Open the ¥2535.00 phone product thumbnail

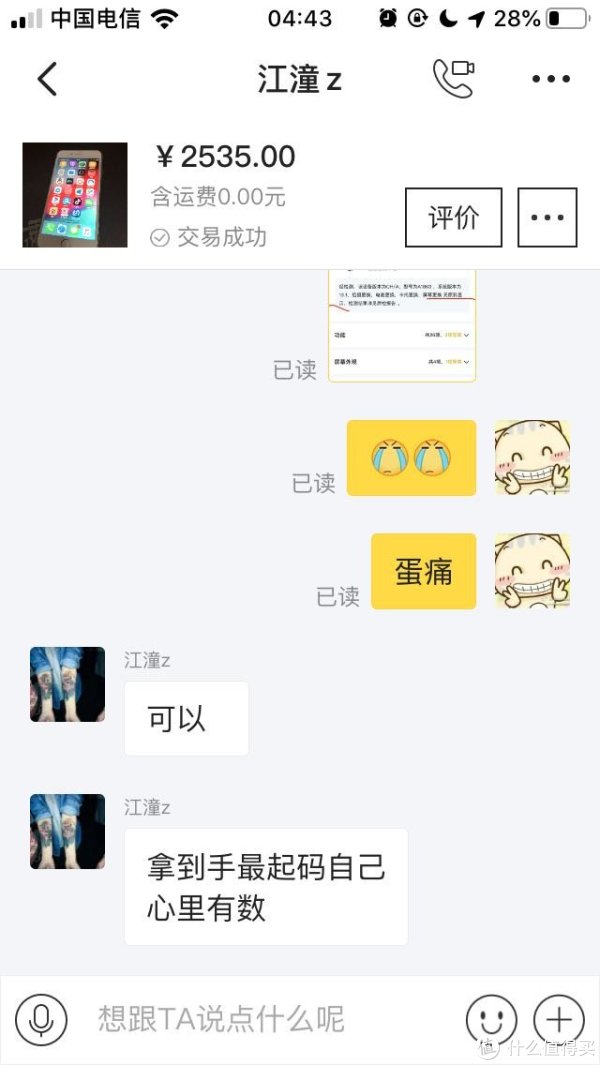click(75, 194)
